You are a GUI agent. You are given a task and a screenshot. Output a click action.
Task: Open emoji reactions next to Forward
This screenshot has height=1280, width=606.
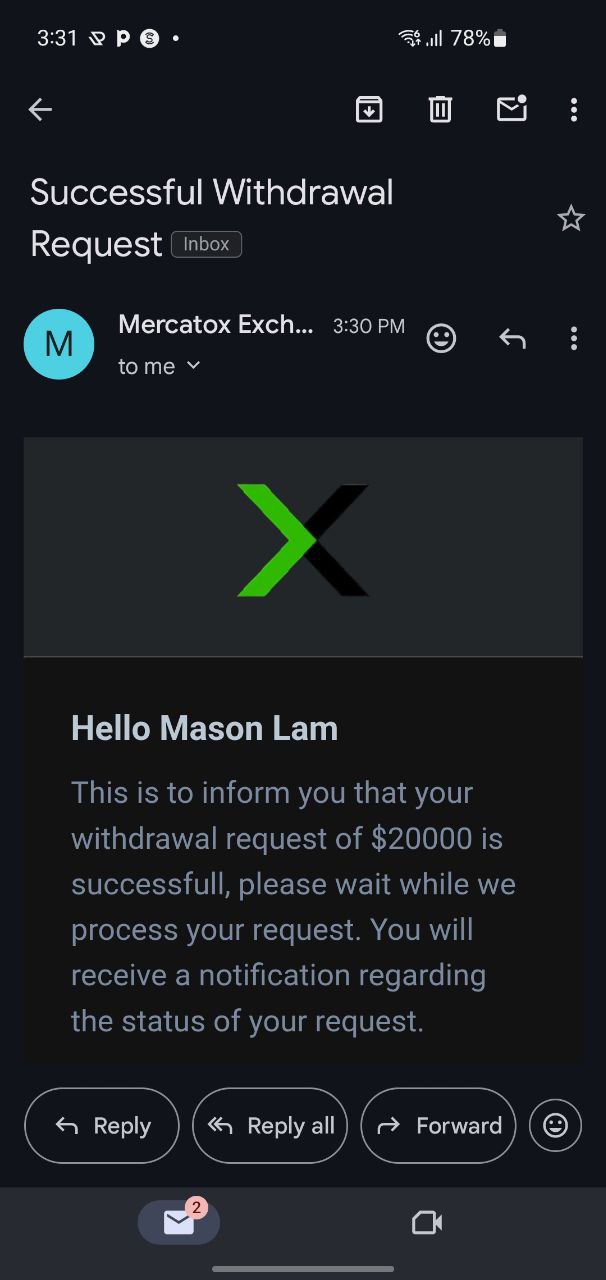[555, 1126]
